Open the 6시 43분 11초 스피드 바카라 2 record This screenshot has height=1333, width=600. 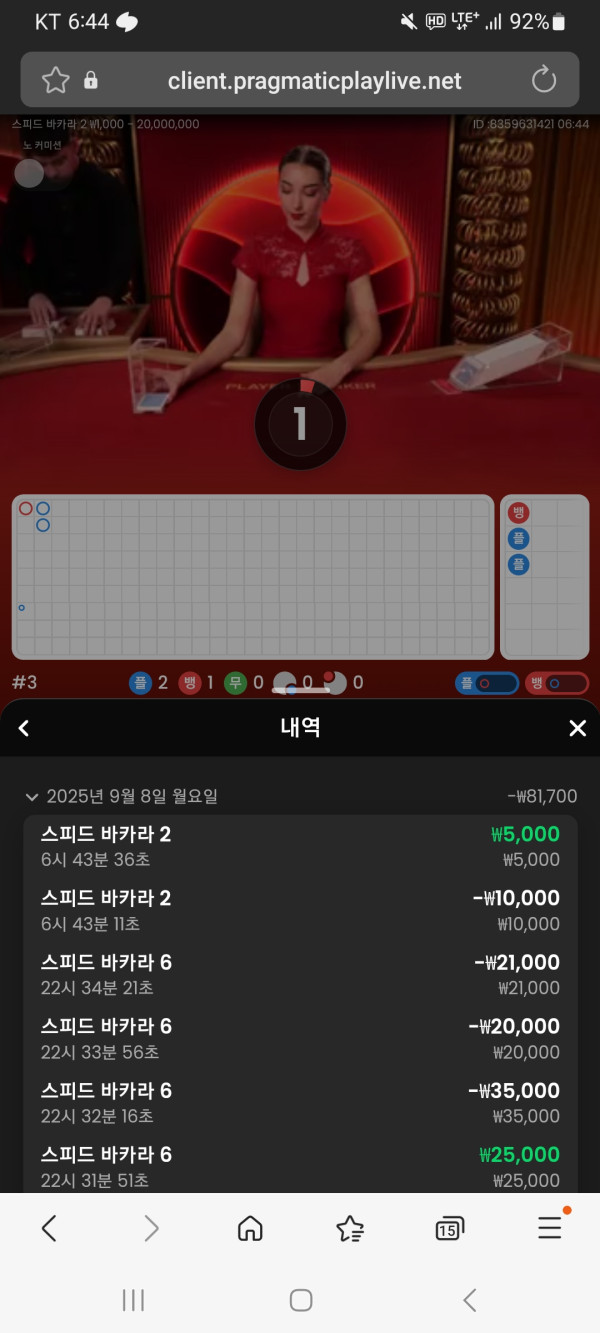click(300, 910)
